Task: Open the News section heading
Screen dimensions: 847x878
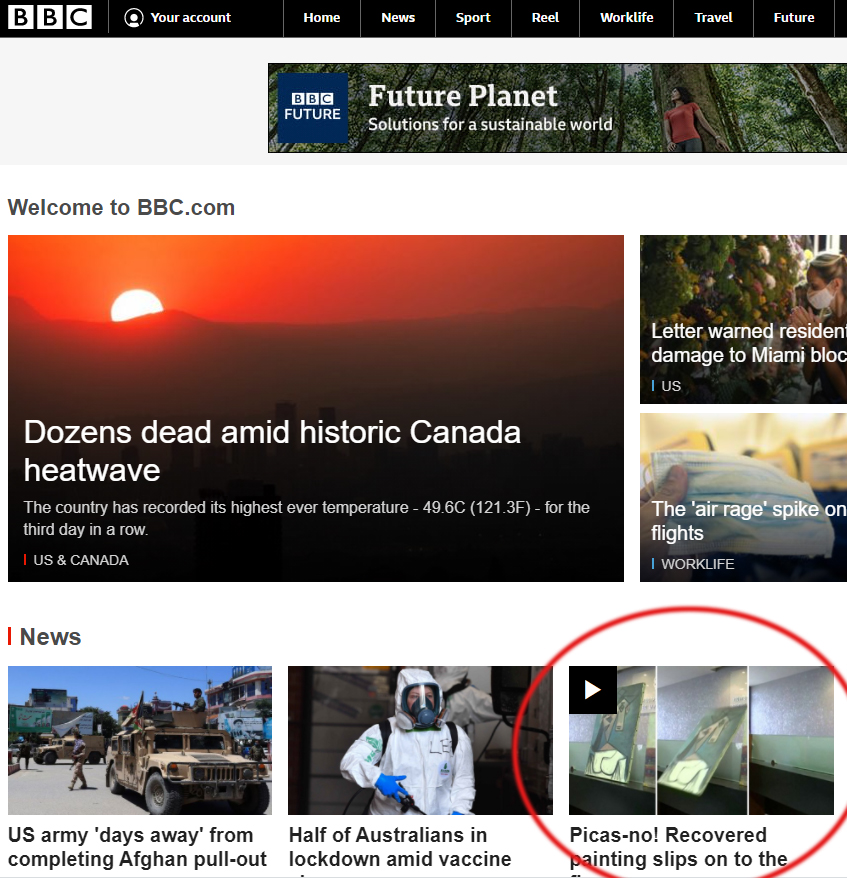Action: pos(50,637)
